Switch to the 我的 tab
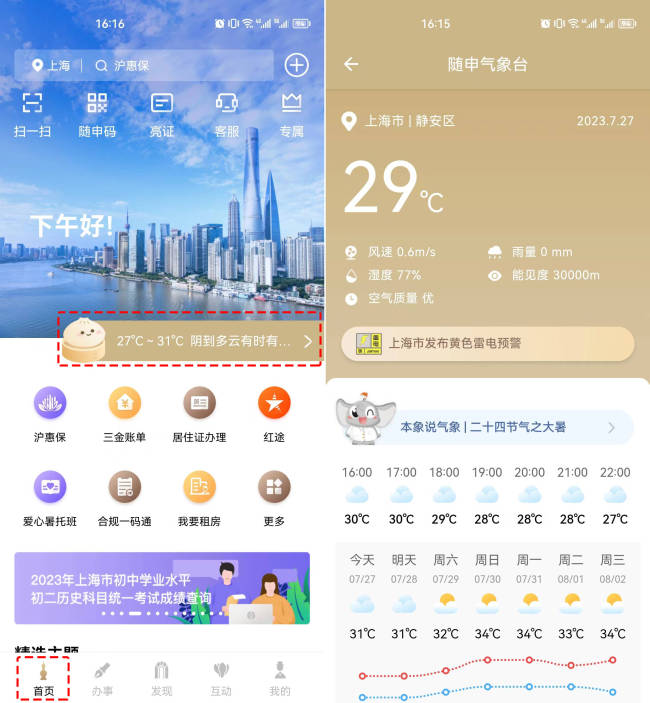The image size is (650, 703). click(280, 678)
